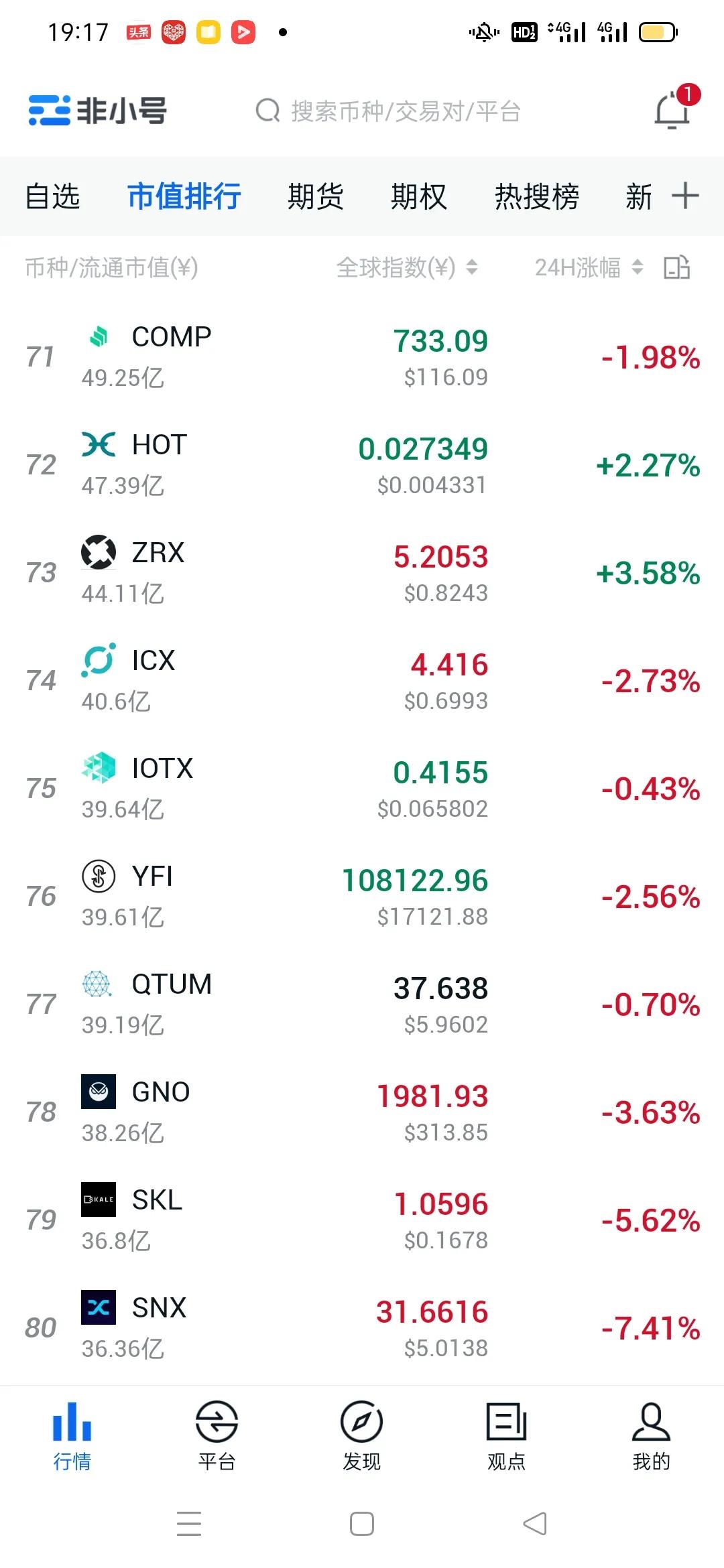Image resolution: width=724 pixels, height=1568 pixels.
Task: Select the 热搜榜 tab
Action: (537, 197)
